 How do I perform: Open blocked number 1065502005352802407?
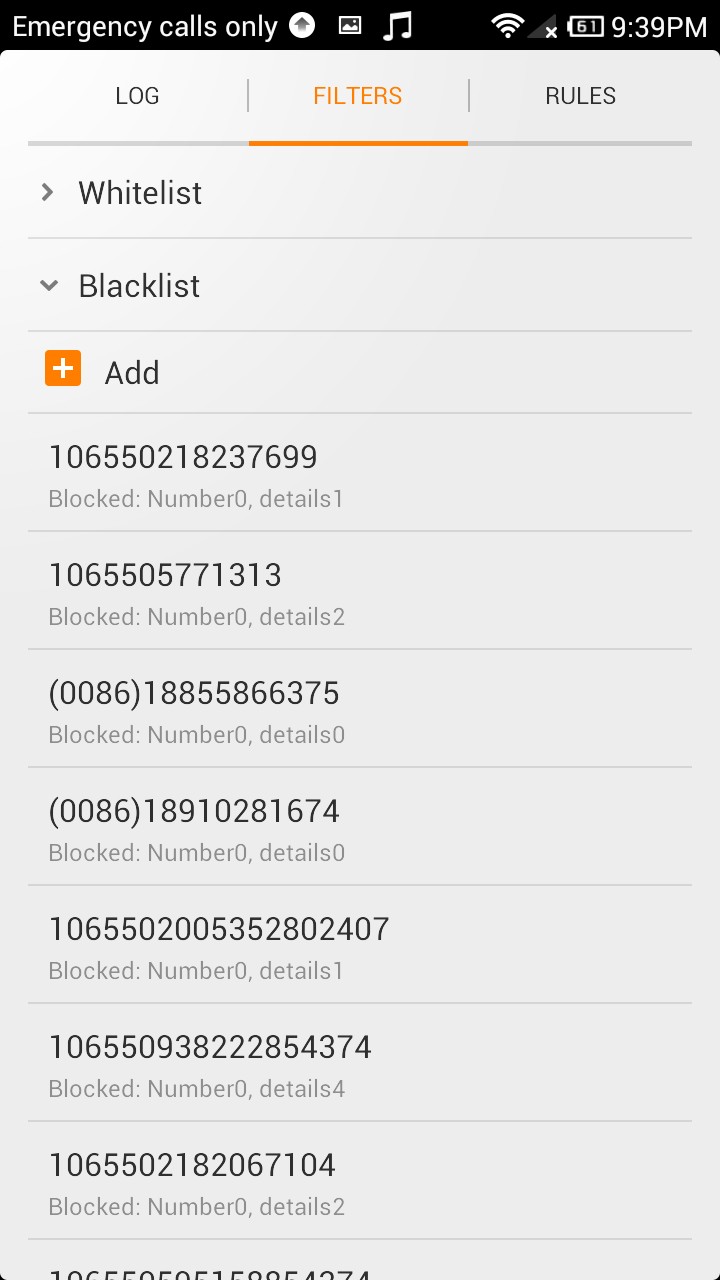(x=360, y=944)
